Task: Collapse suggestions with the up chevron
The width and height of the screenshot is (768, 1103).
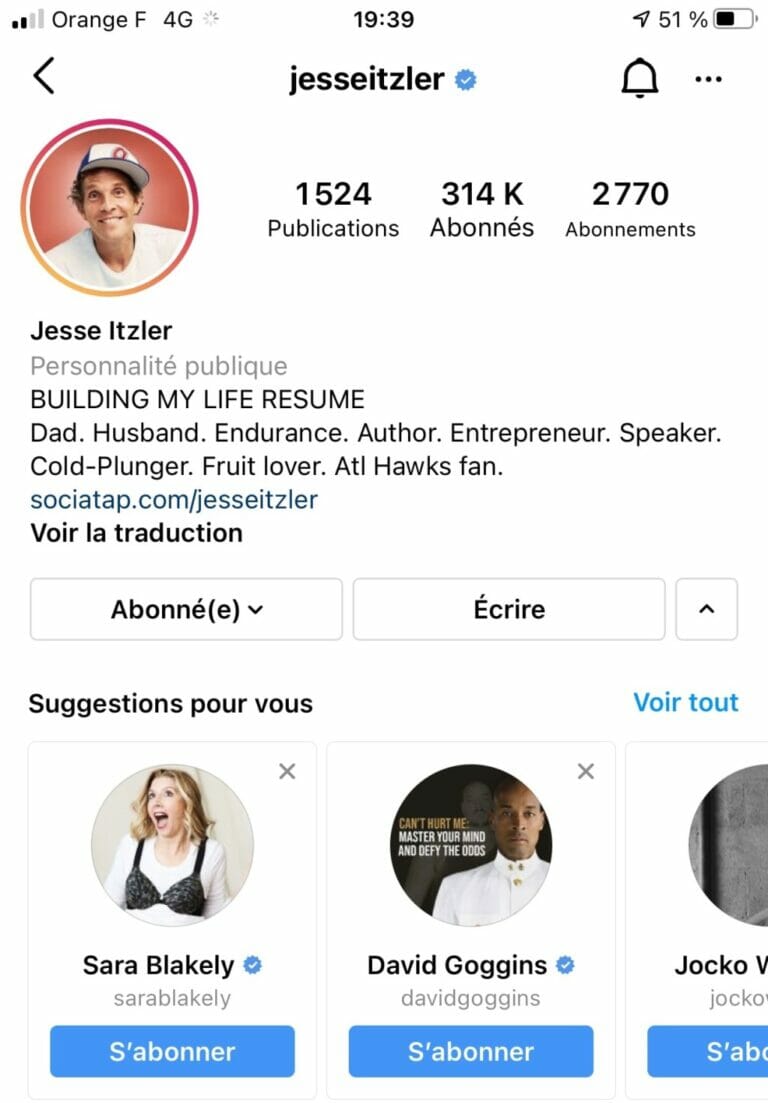Action: pyautogui.click(x=707, y=609)
